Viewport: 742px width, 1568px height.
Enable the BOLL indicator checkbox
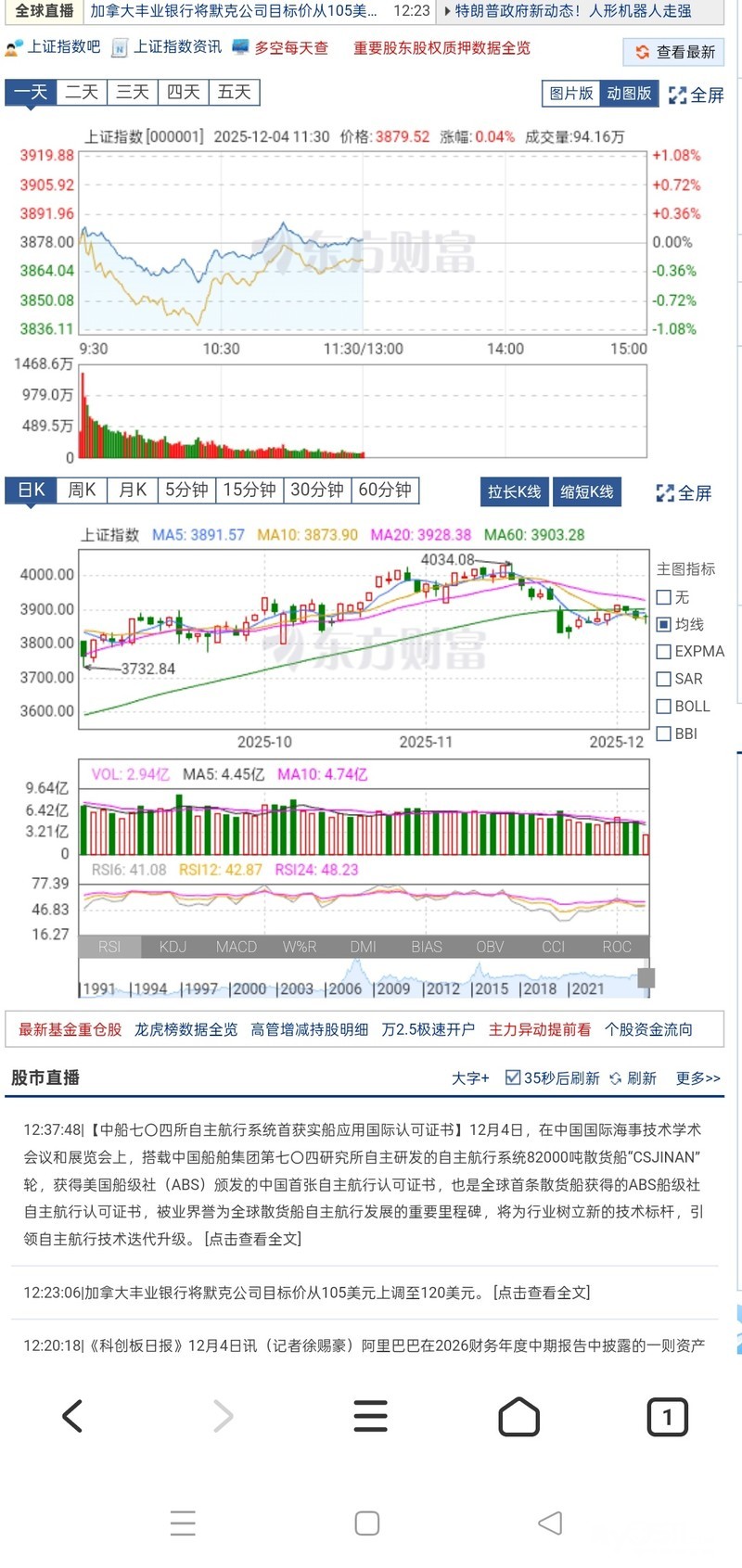pos(663,707)
